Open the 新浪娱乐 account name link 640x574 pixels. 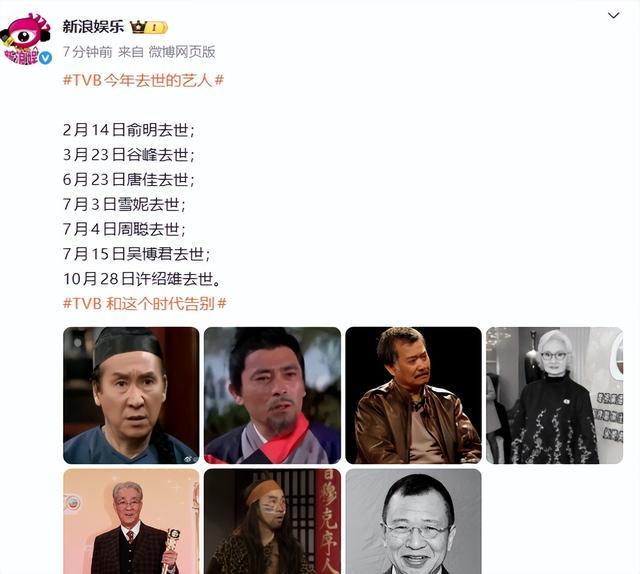[90, 27]
